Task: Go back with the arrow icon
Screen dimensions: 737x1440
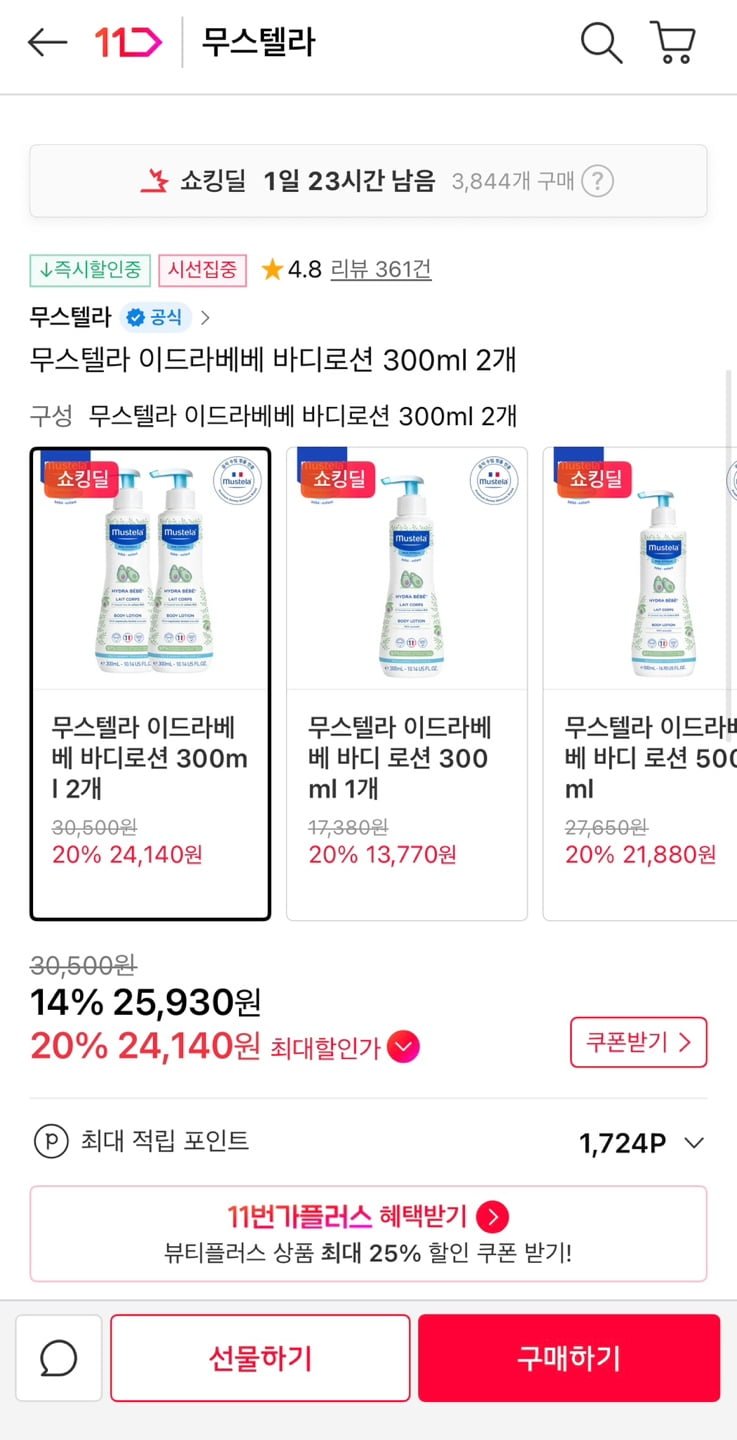Action: coord(47,42)
